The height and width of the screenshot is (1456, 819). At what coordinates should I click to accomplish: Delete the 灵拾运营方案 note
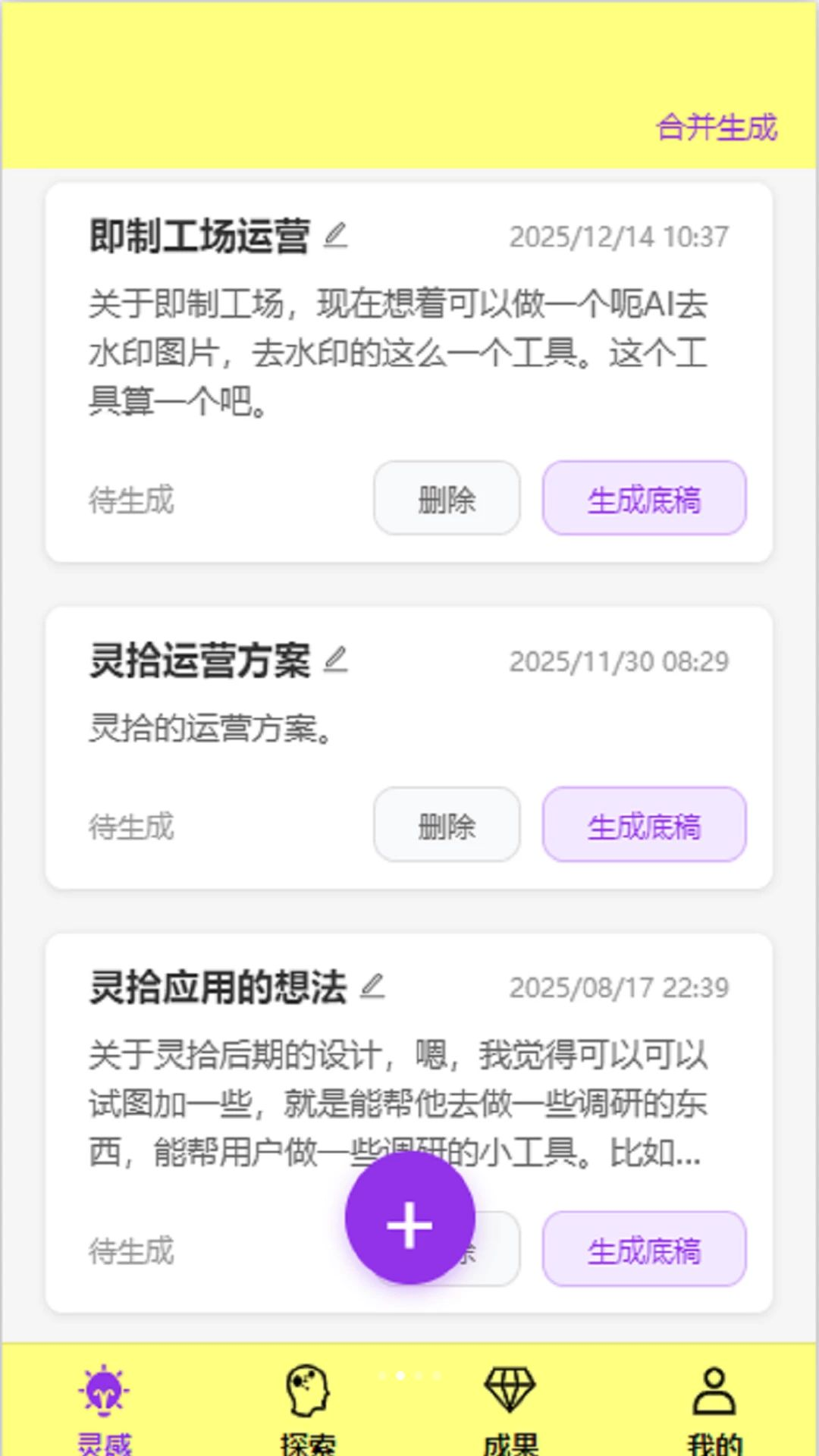(447, 824)
